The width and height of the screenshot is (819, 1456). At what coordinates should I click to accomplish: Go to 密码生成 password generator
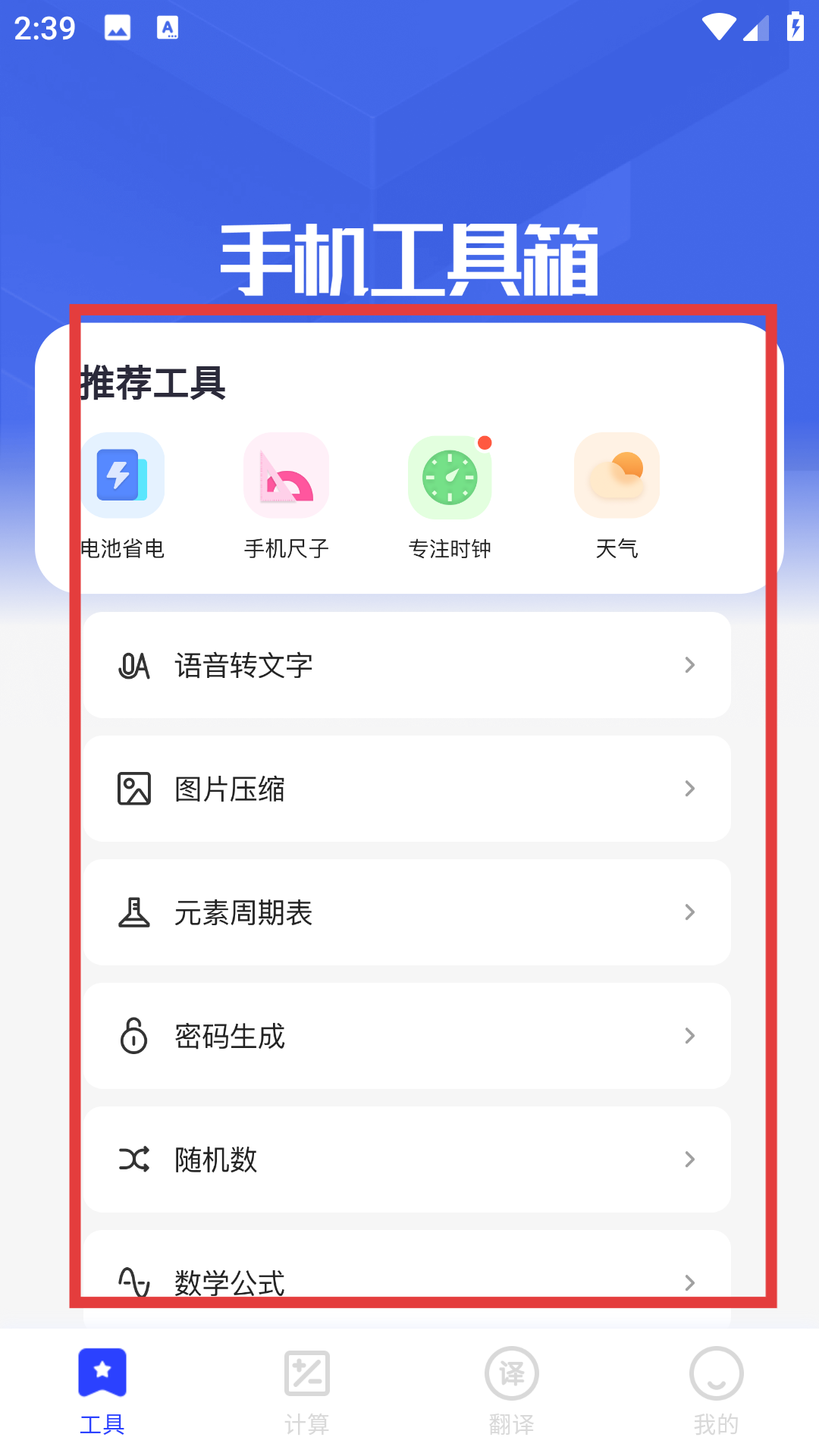click(407, 1036)
